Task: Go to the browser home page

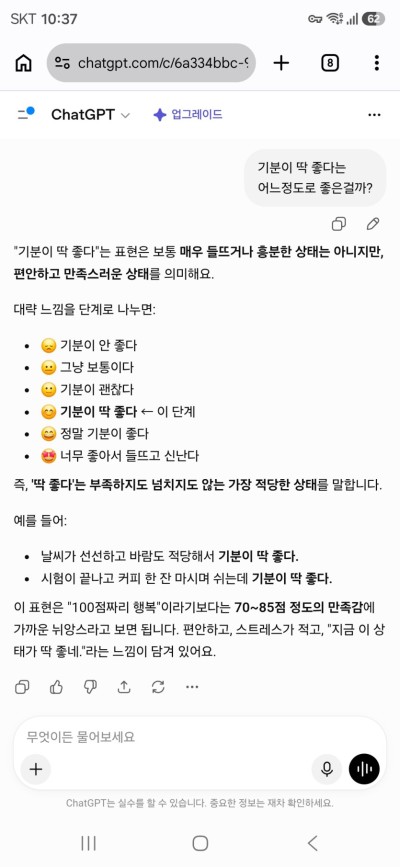Action: point(23,63)
